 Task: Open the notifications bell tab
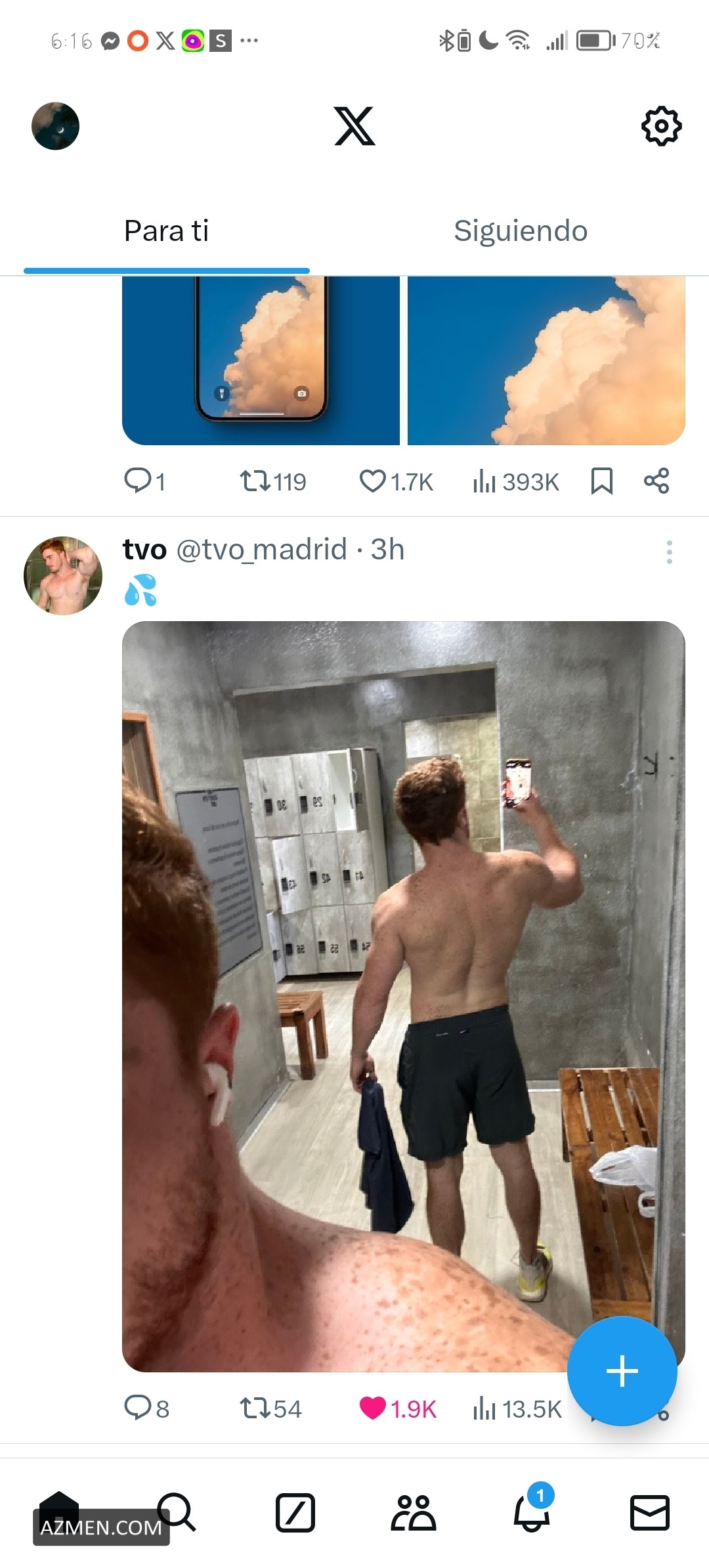pyautogui.click(x=532, y=1513)
